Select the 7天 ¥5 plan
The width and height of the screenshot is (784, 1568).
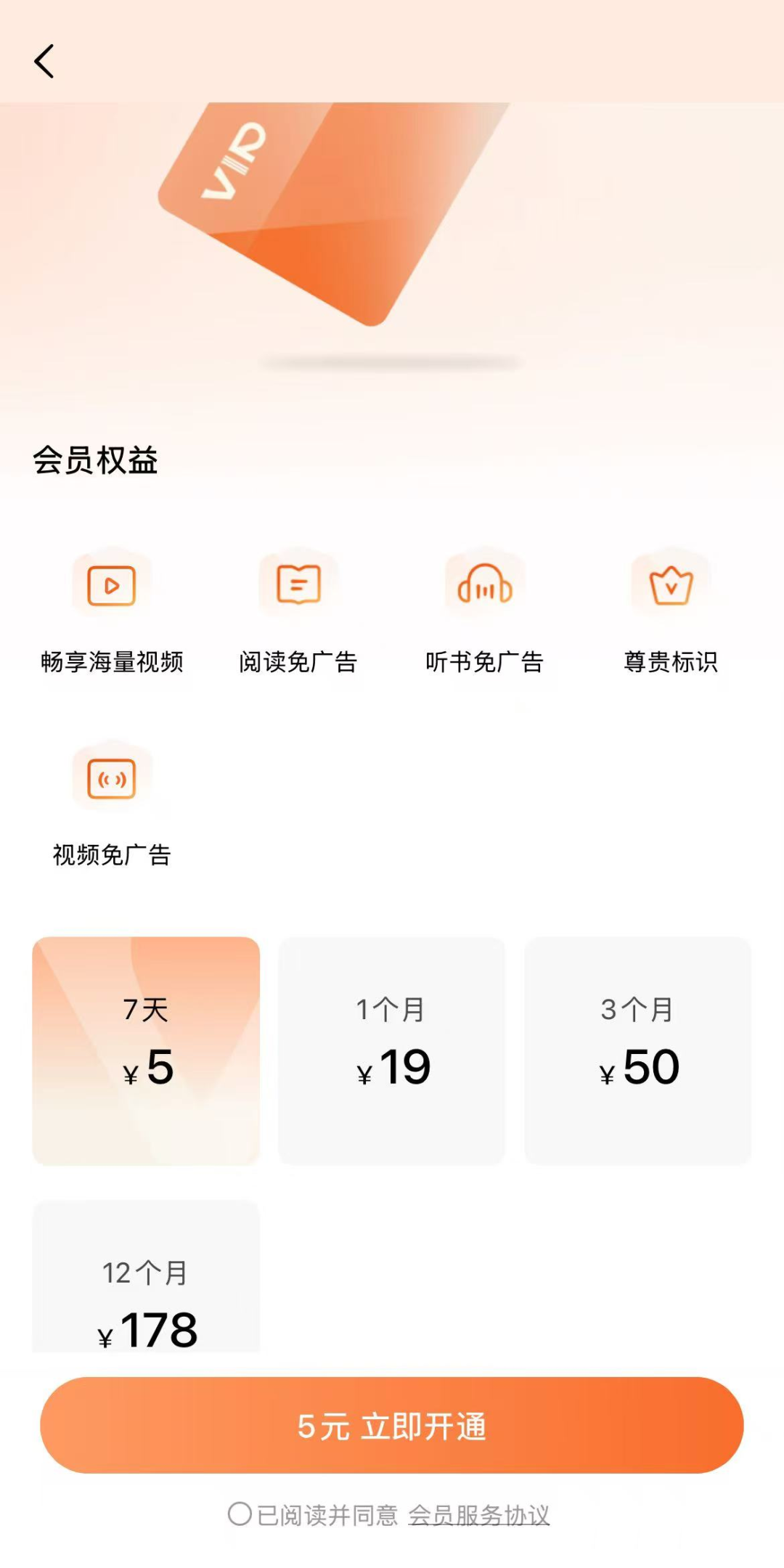tap(146, 1050)
